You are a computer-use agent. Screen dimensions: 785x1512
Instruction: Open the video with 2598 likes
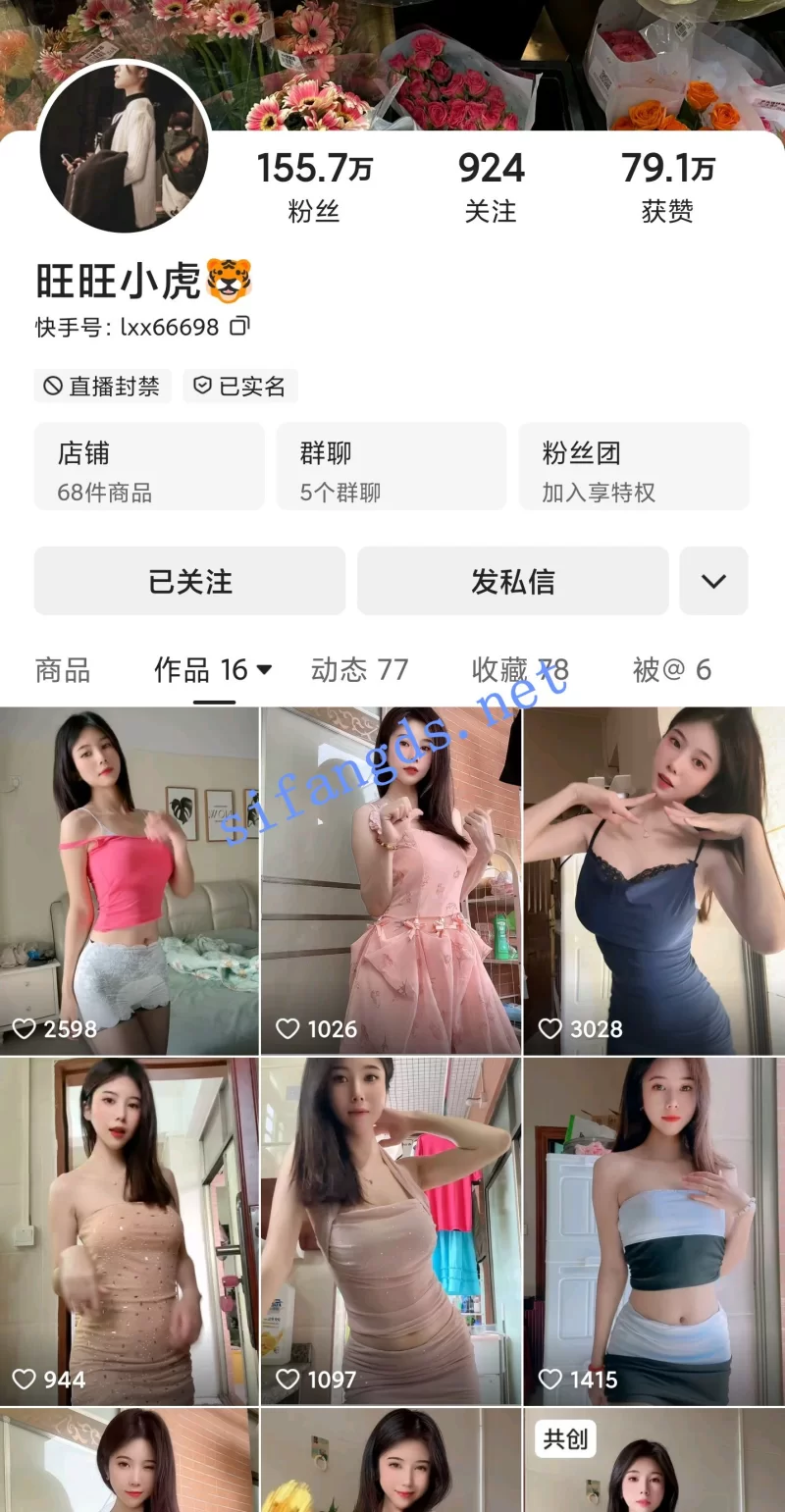[130, 880]
